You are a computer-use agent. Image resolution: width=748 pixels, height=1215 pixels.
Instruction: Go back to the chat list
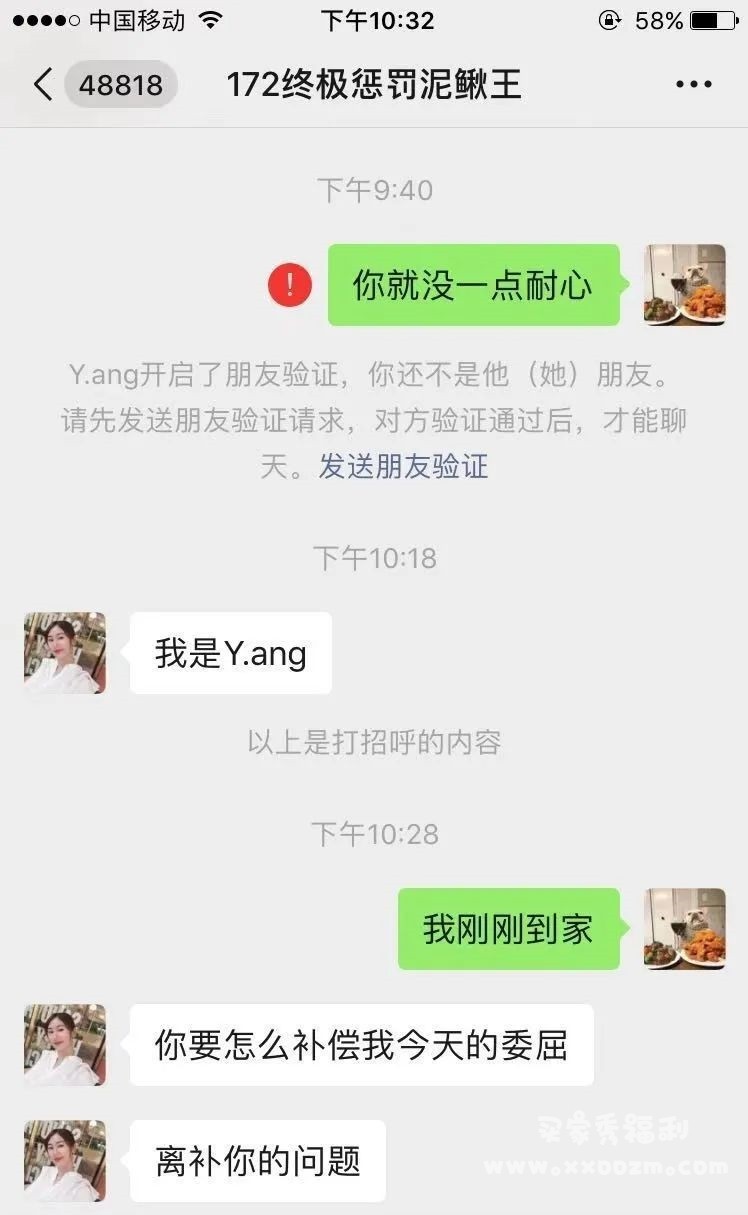tap(104, 85)
